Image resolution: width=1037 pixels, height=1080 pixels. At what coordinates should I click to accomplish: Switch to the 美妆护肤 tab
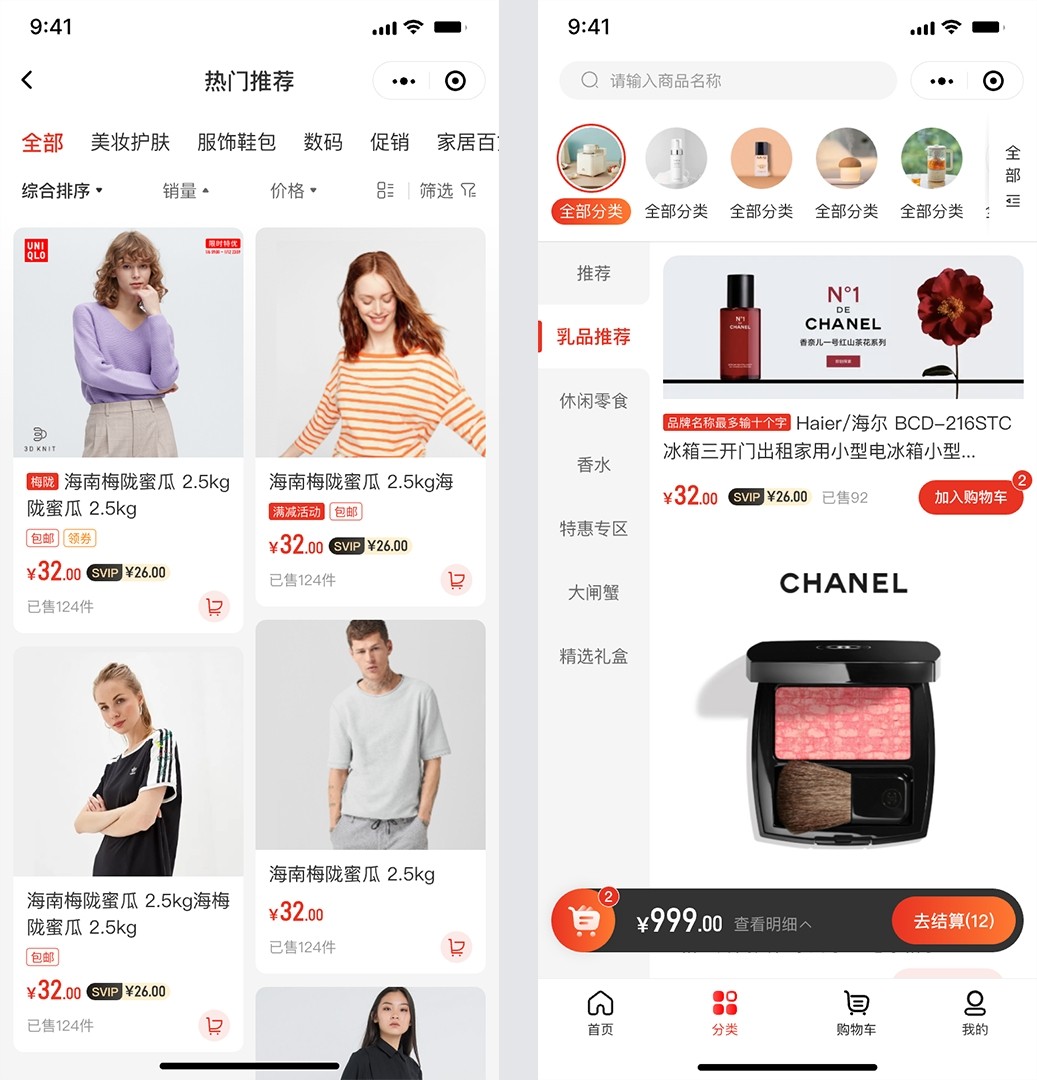(130, 142)
